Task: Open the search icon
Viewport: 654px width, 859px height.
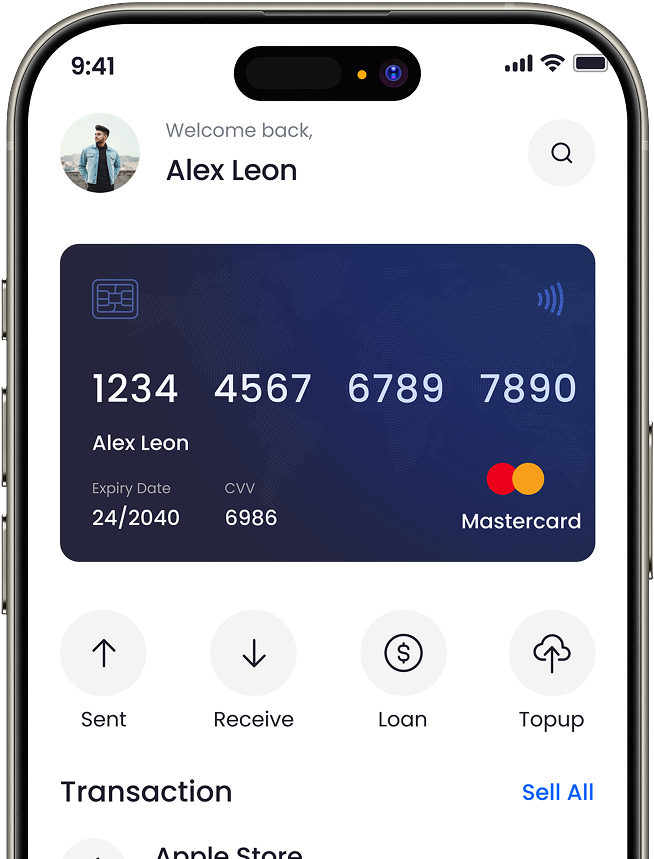Action: [561, 153]
